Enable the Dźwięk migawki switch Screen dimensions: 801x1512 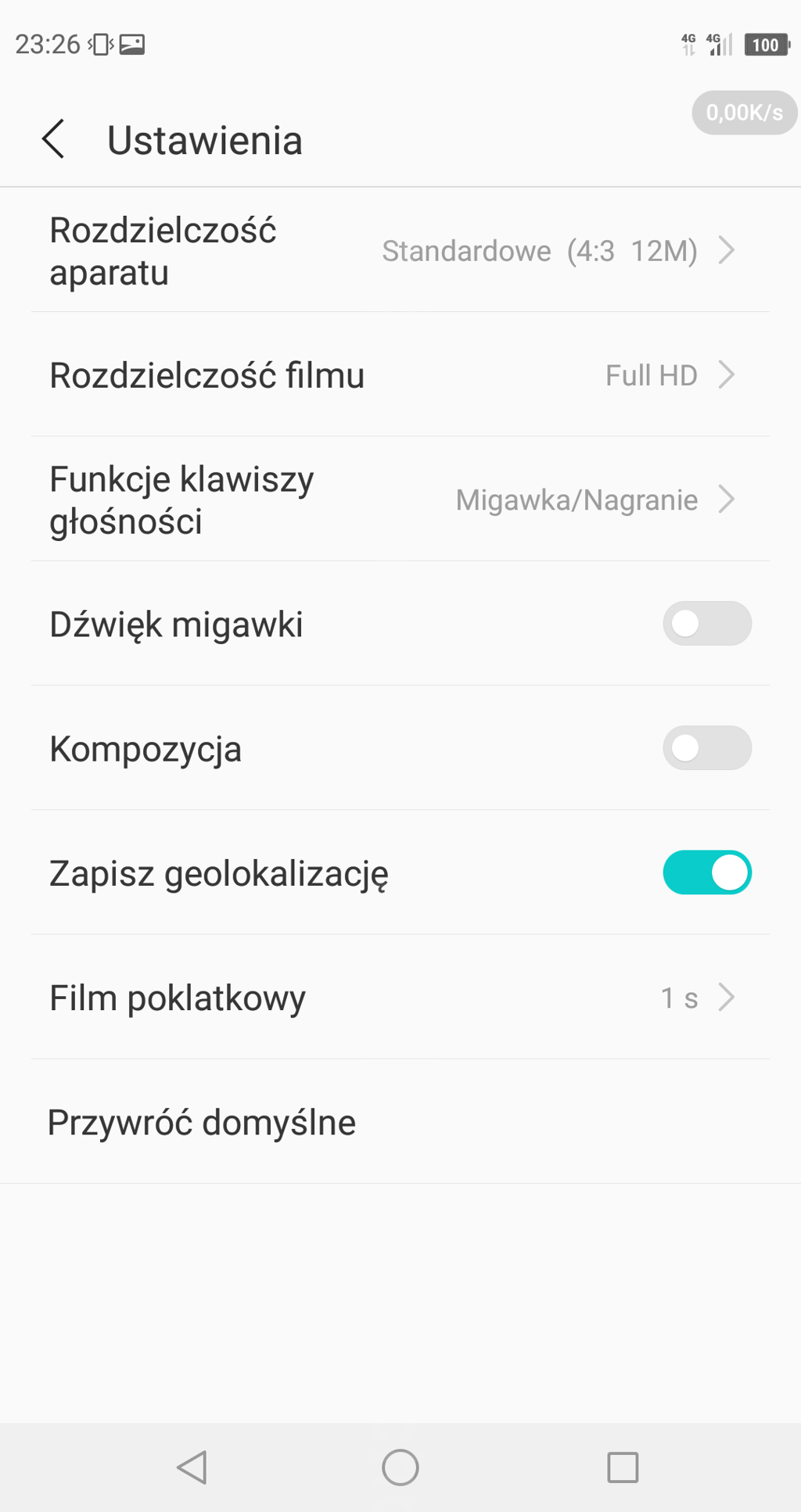[706, 624]
